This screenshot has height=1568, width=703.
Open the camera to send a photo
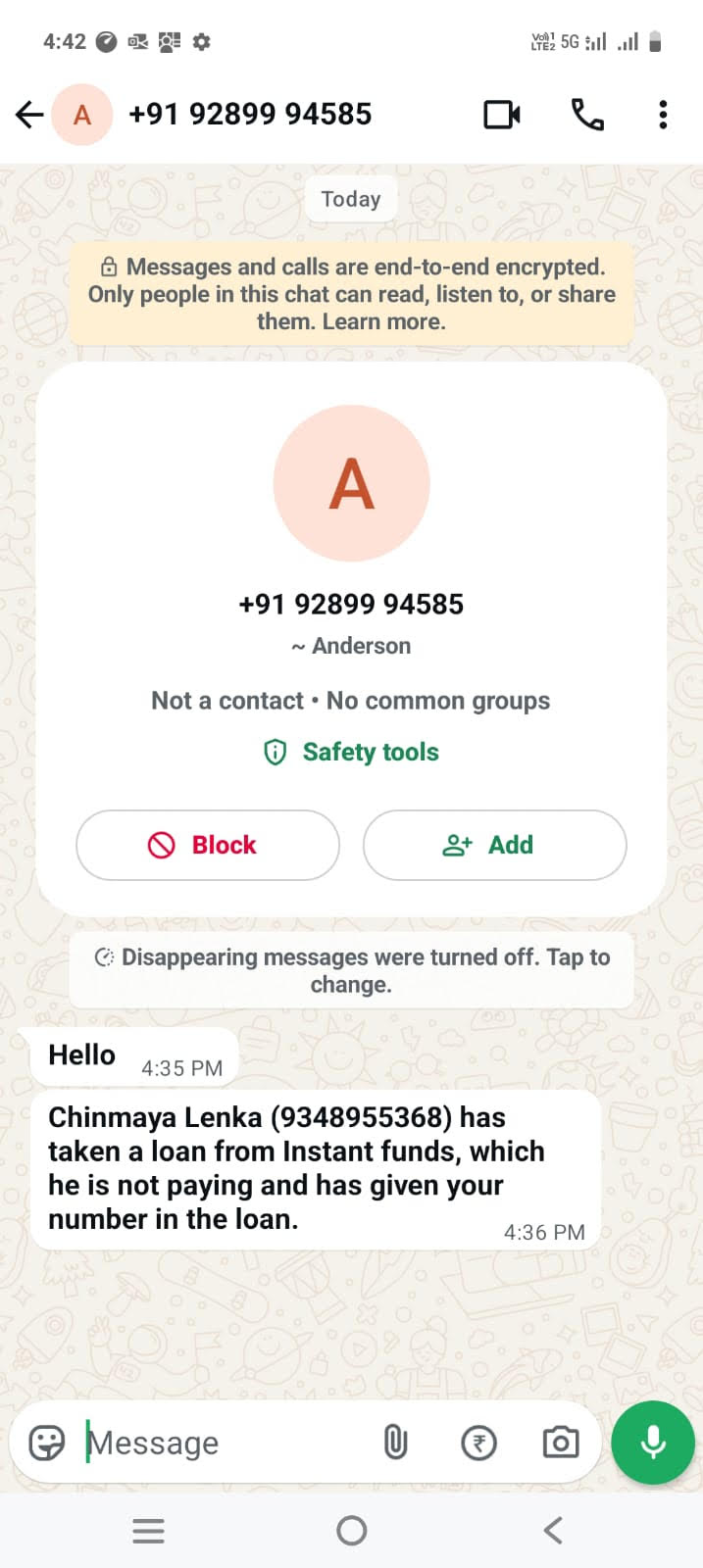coord(560,1443)
